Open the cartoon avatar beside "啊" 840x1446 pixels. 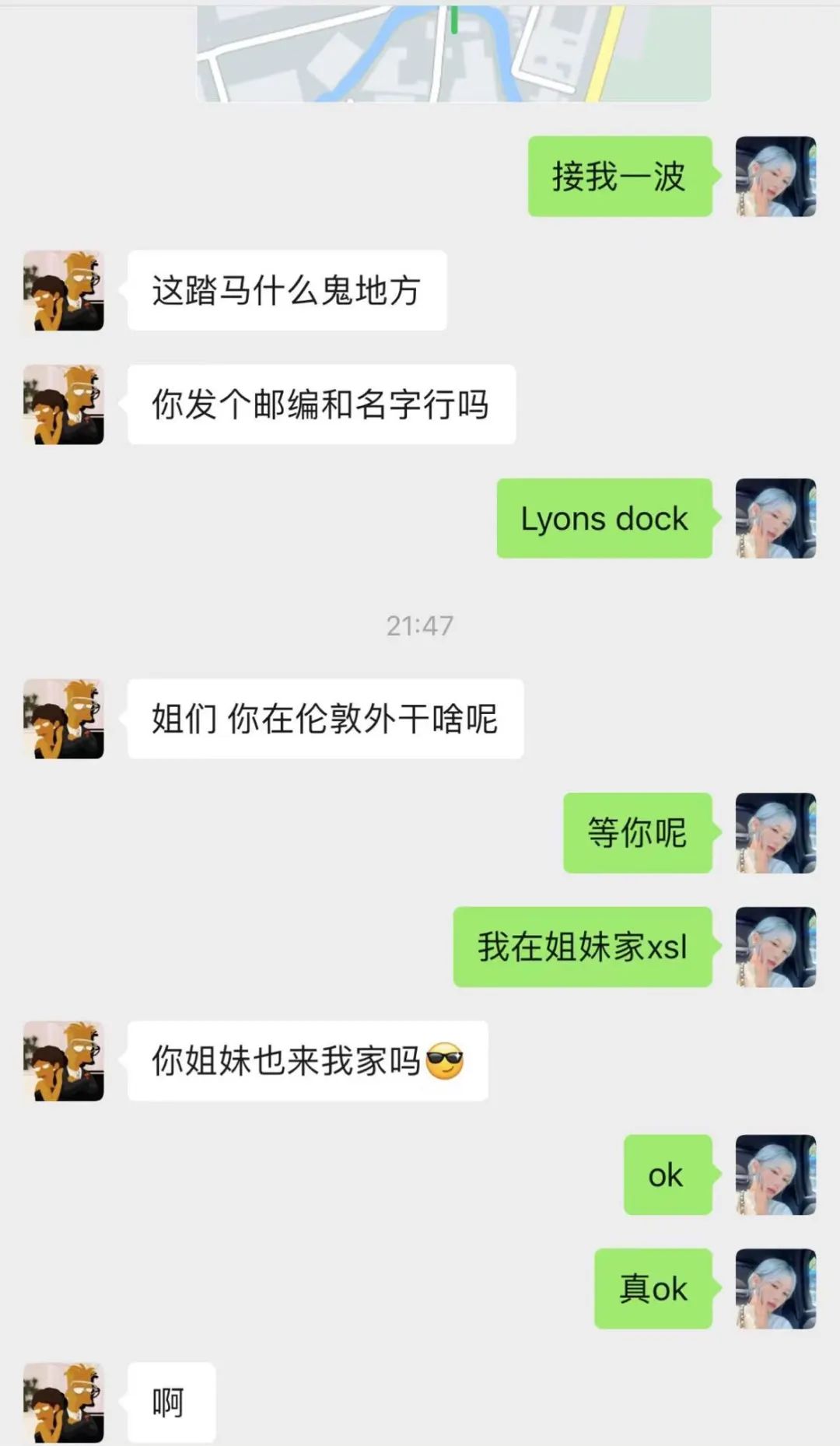64,1402
